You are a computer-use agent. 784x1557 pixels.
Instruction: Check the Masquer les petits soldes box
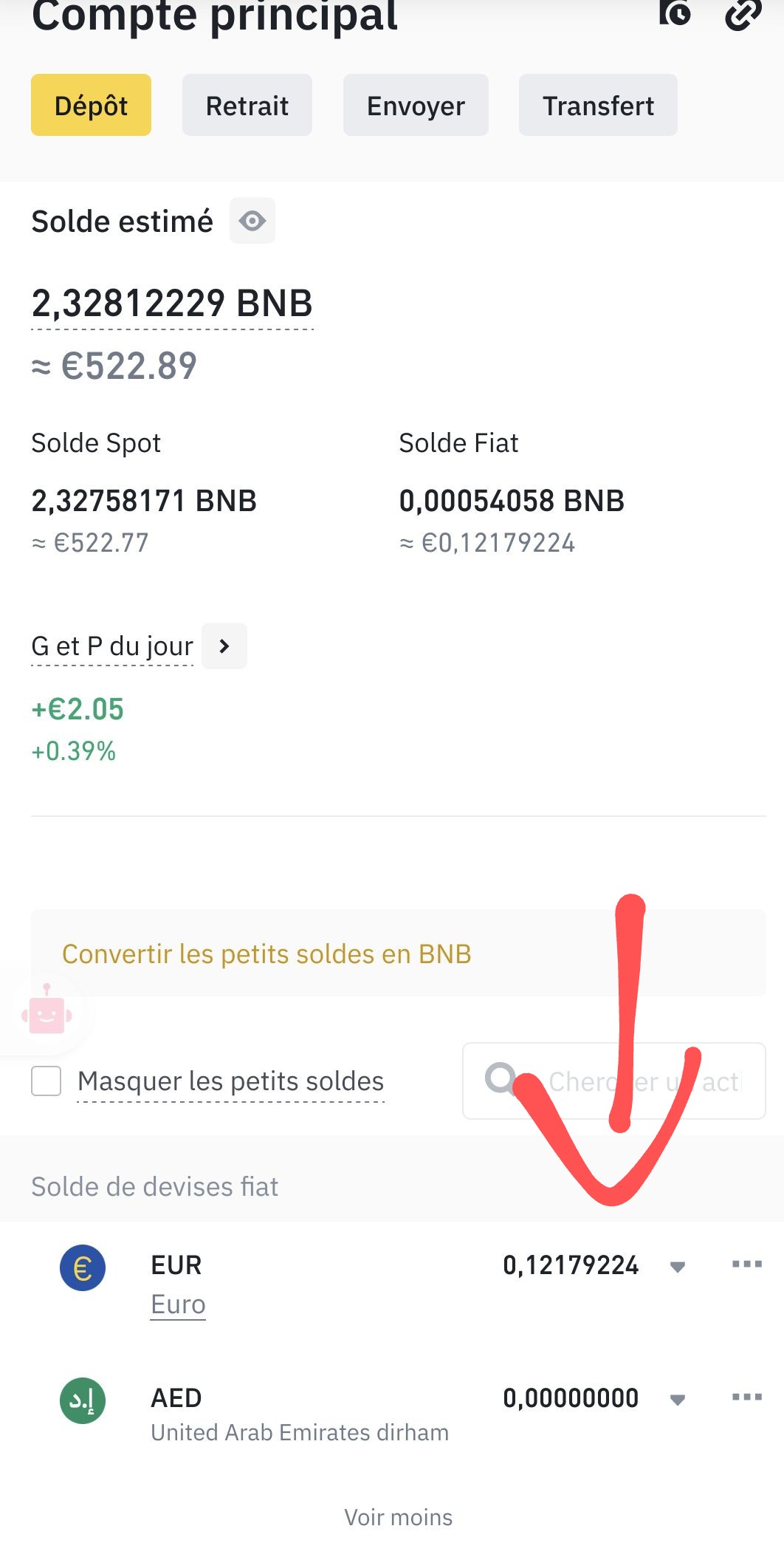pos(47,1081)
